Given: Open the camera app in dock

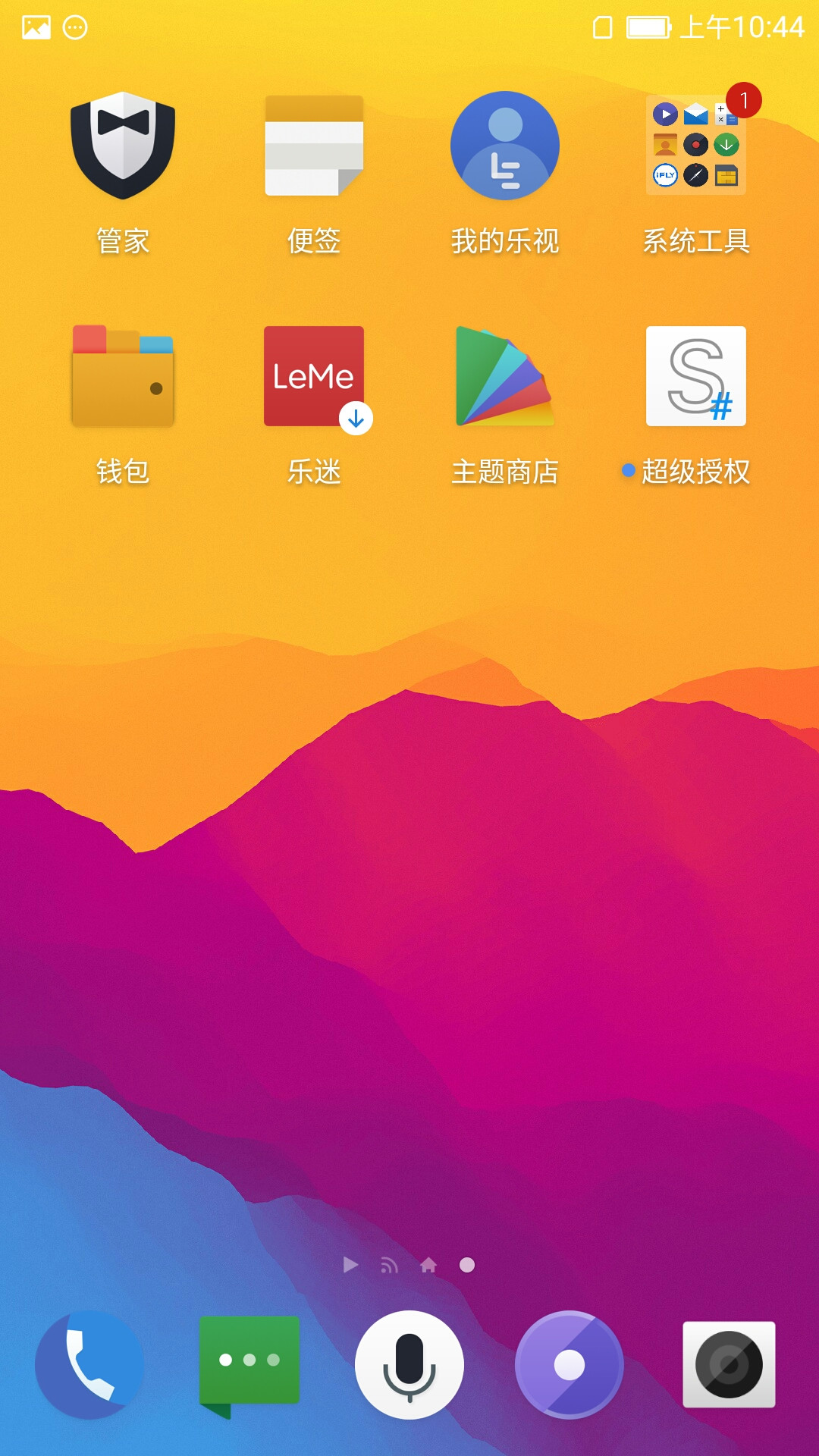Looking at the screenshot, I should click(x=729, y=1364).
